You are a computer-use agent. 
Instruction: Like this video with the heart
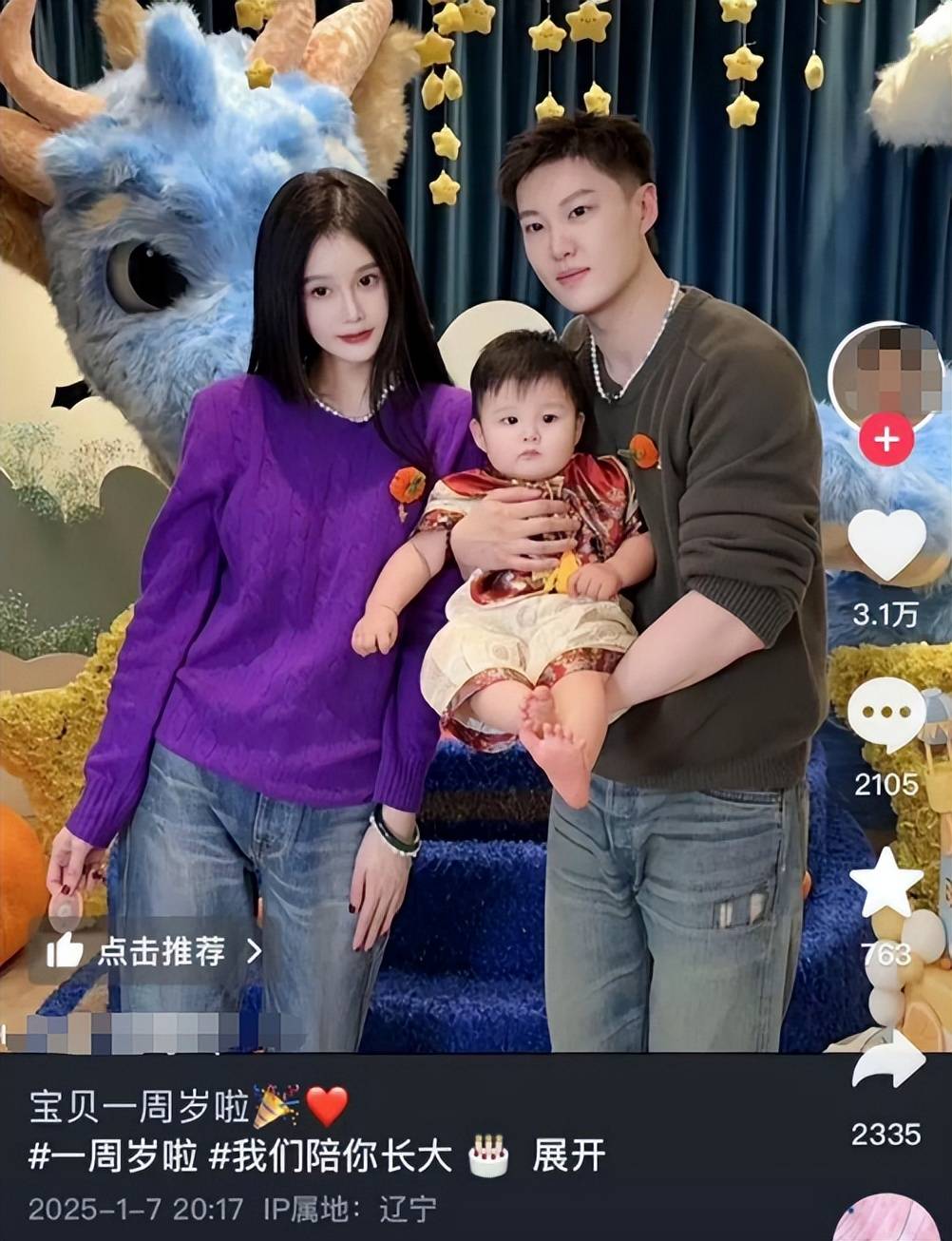pyautogui.click(x=885, y=545)
